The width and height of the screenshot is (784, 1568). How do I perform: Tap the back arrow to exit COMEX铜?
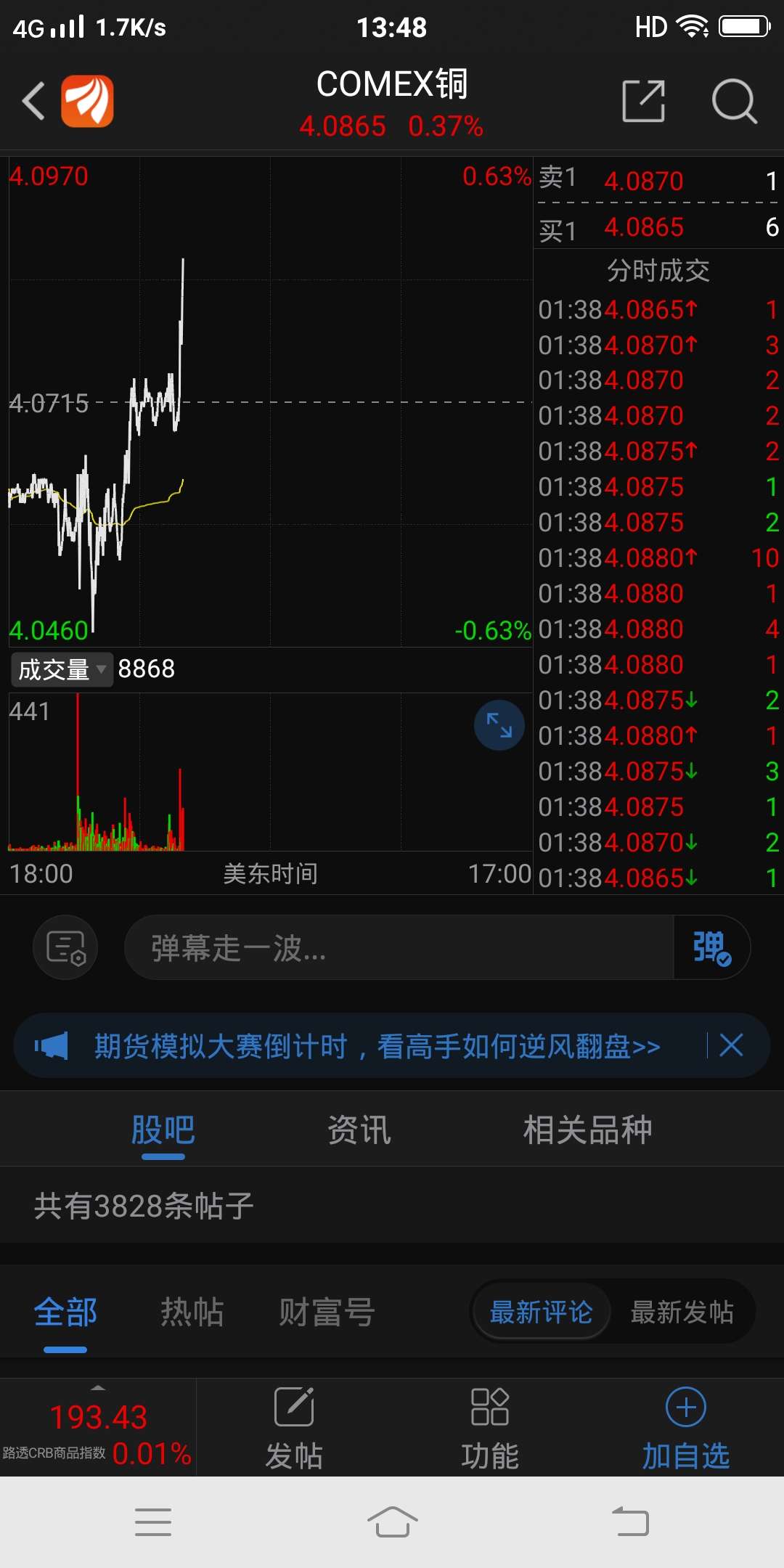coord(33,99)
